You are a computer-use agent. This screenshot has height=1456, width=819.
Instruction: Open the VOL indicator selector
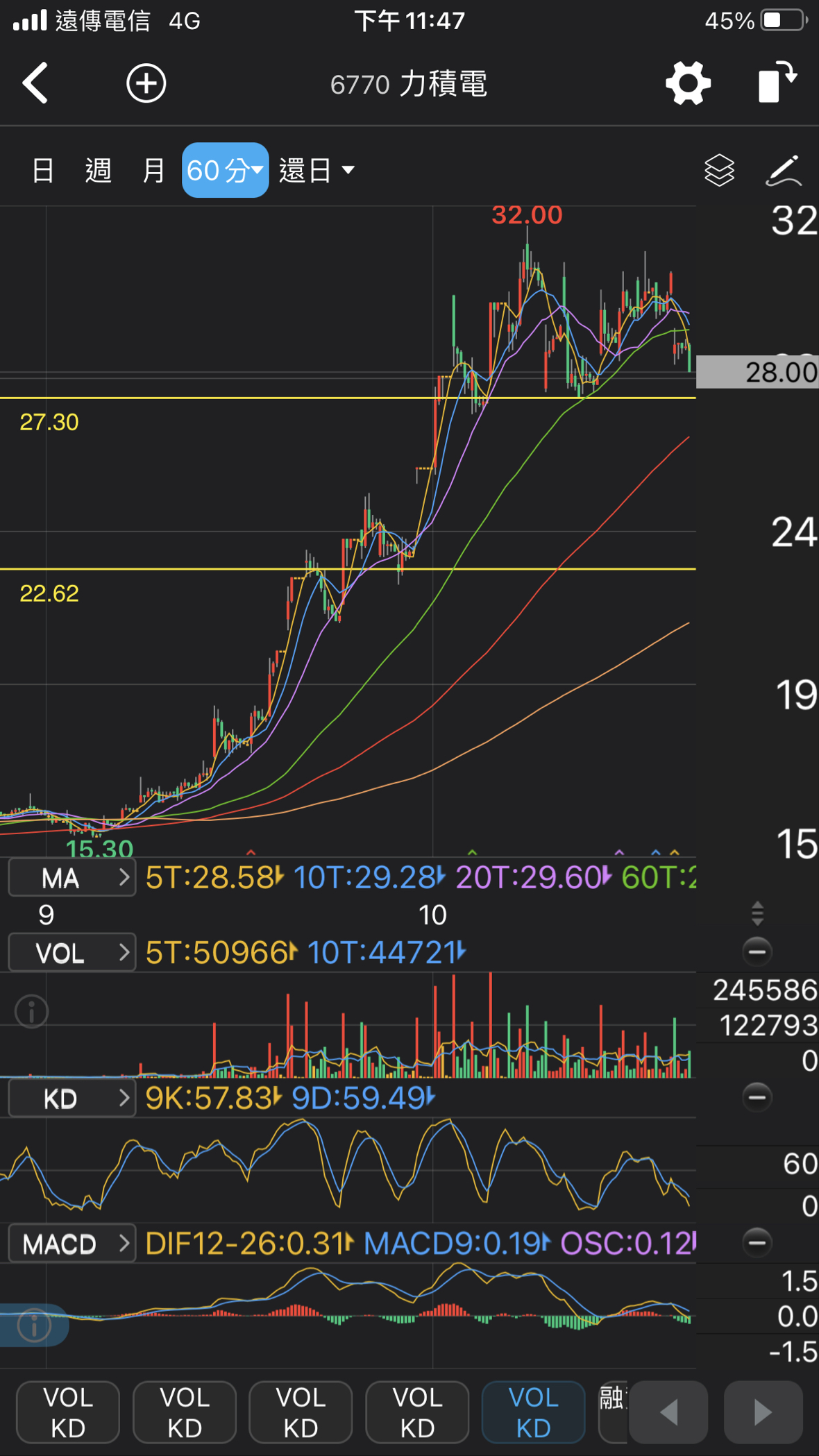pyautogui.click(x=71, y=953)
